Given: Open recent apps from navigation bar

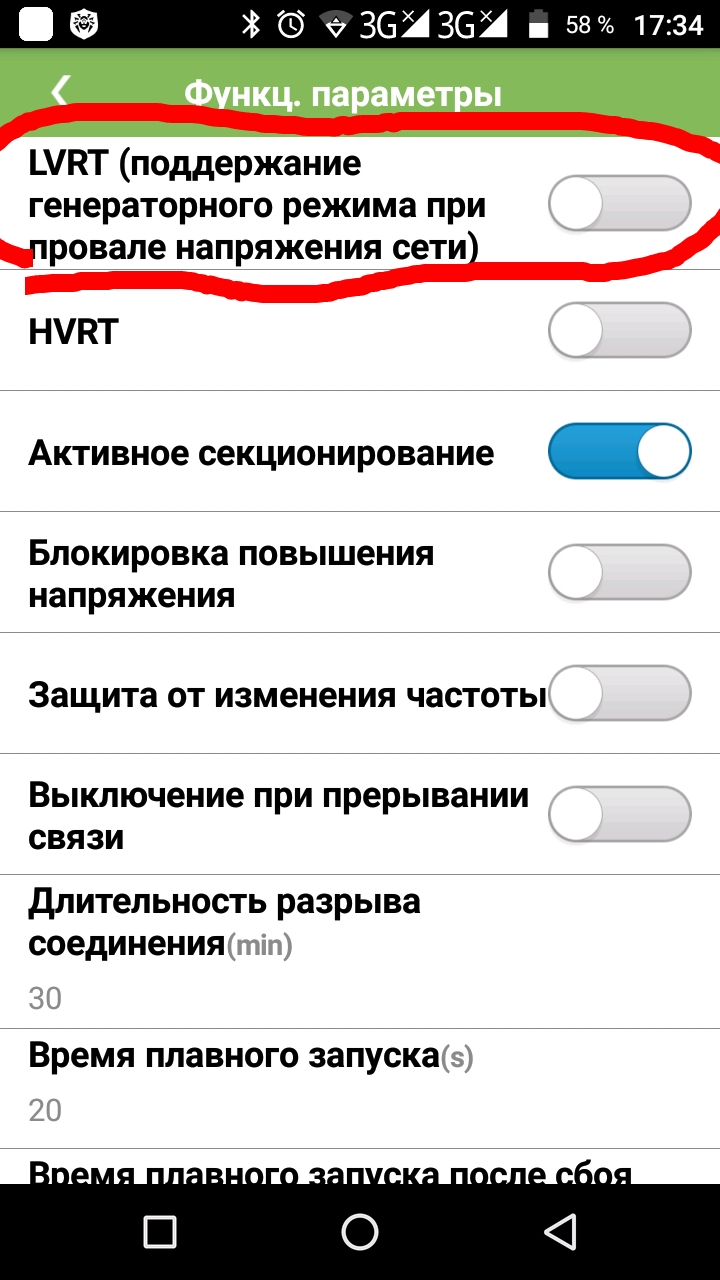Looking at the screenshot, I should pos(160,1231).
